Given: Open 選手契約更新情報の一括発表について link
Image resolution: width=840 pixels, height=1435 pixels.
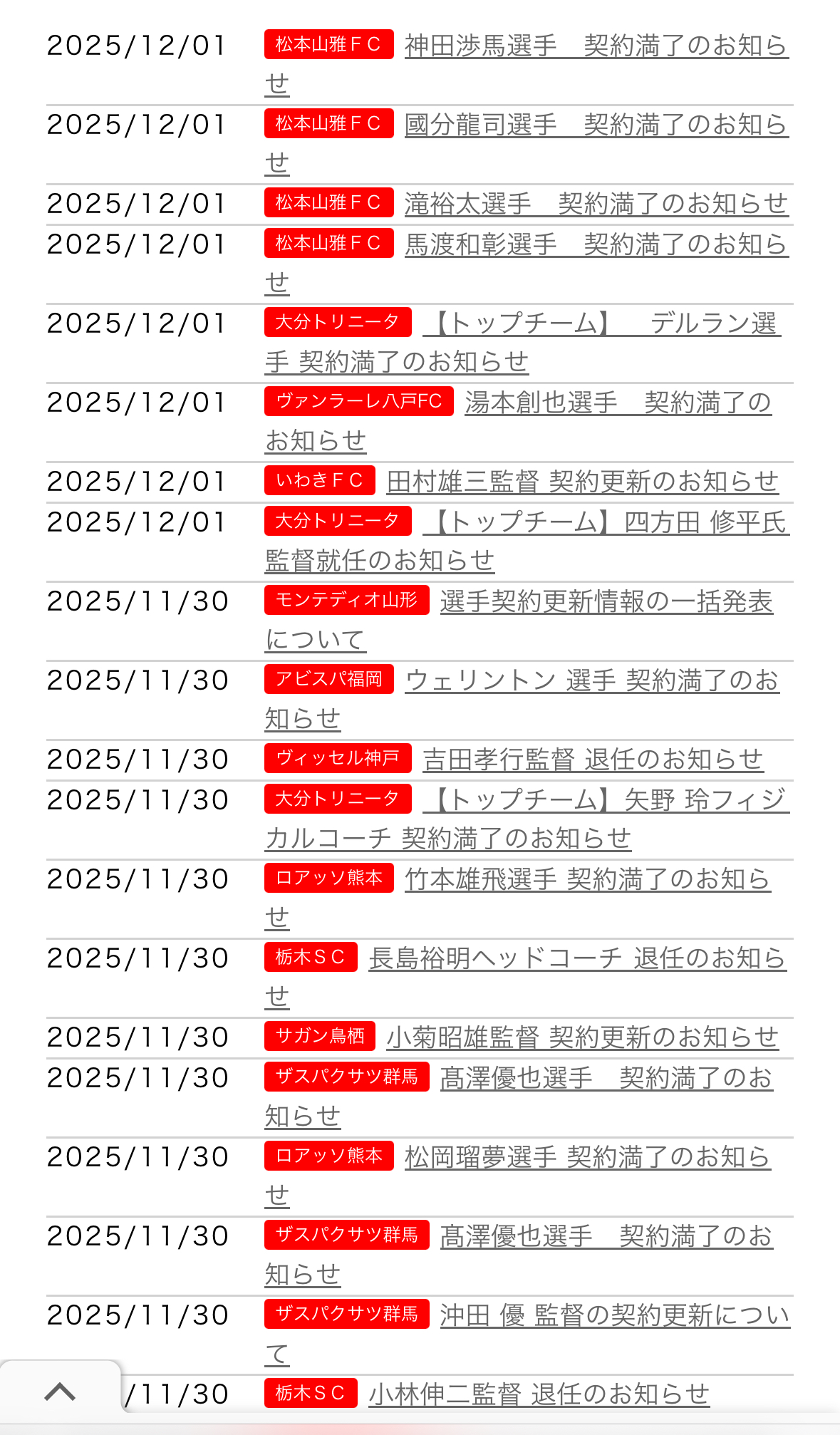Looking at the screenshot, I should pos(606,602).
